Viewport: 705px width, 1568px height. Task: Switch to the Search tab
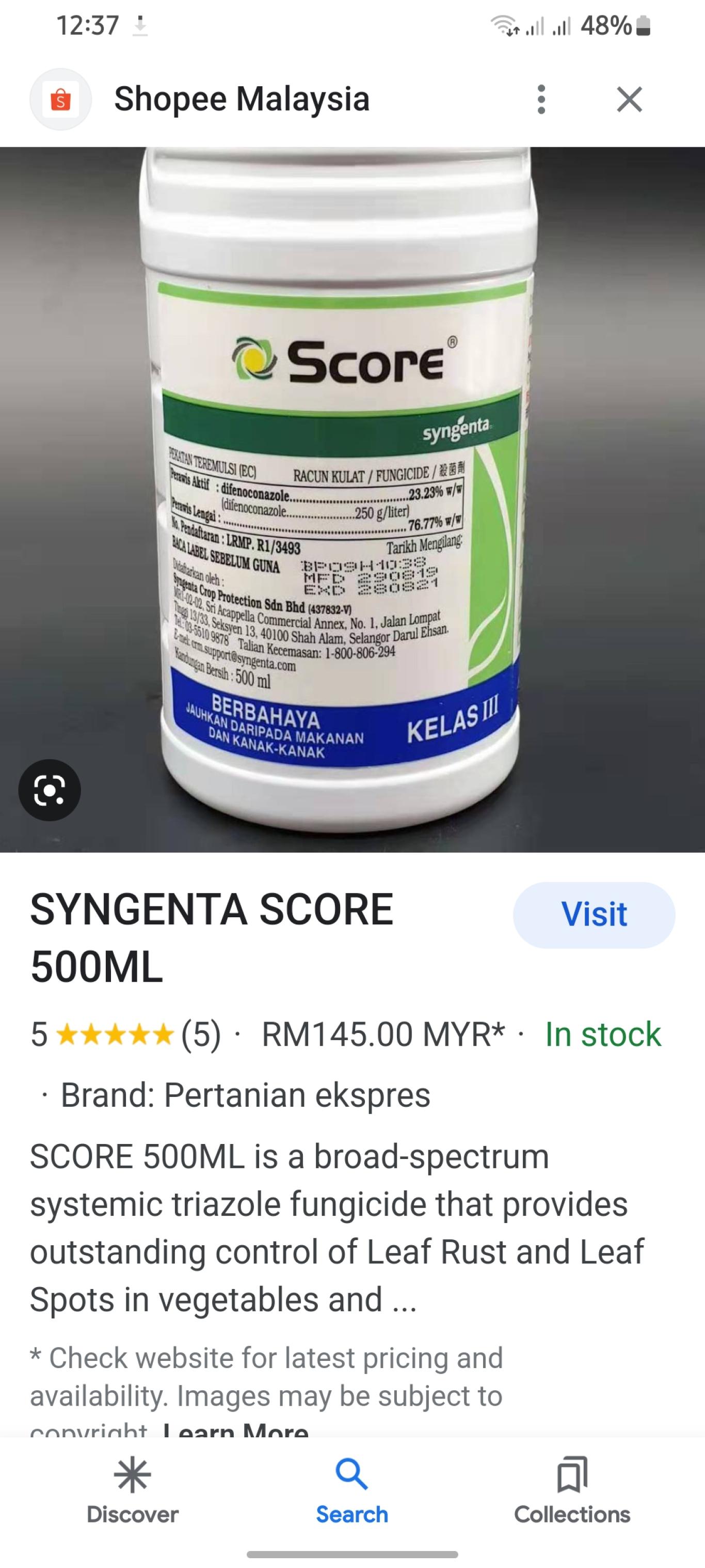coord(352,1491)
